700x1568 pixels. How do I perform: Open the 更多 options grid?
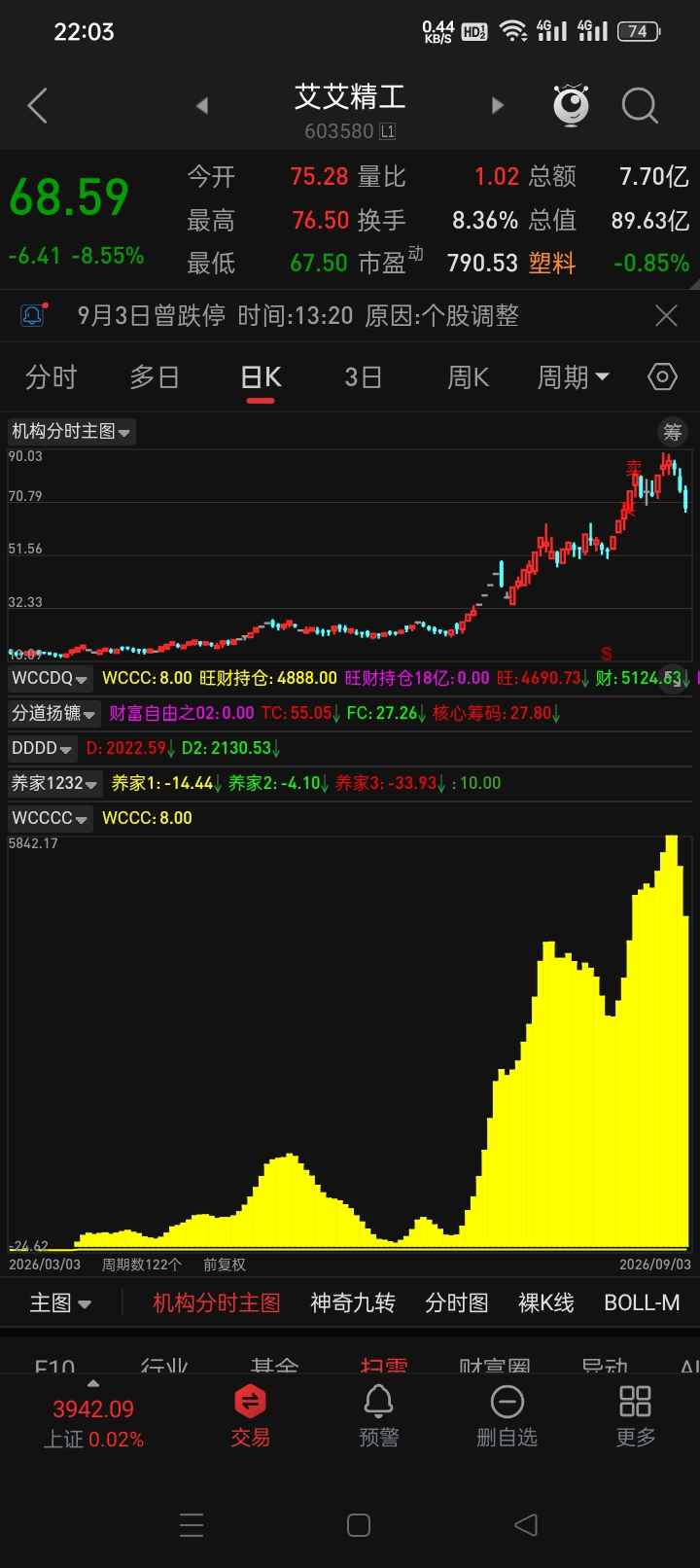(636, 1416)
